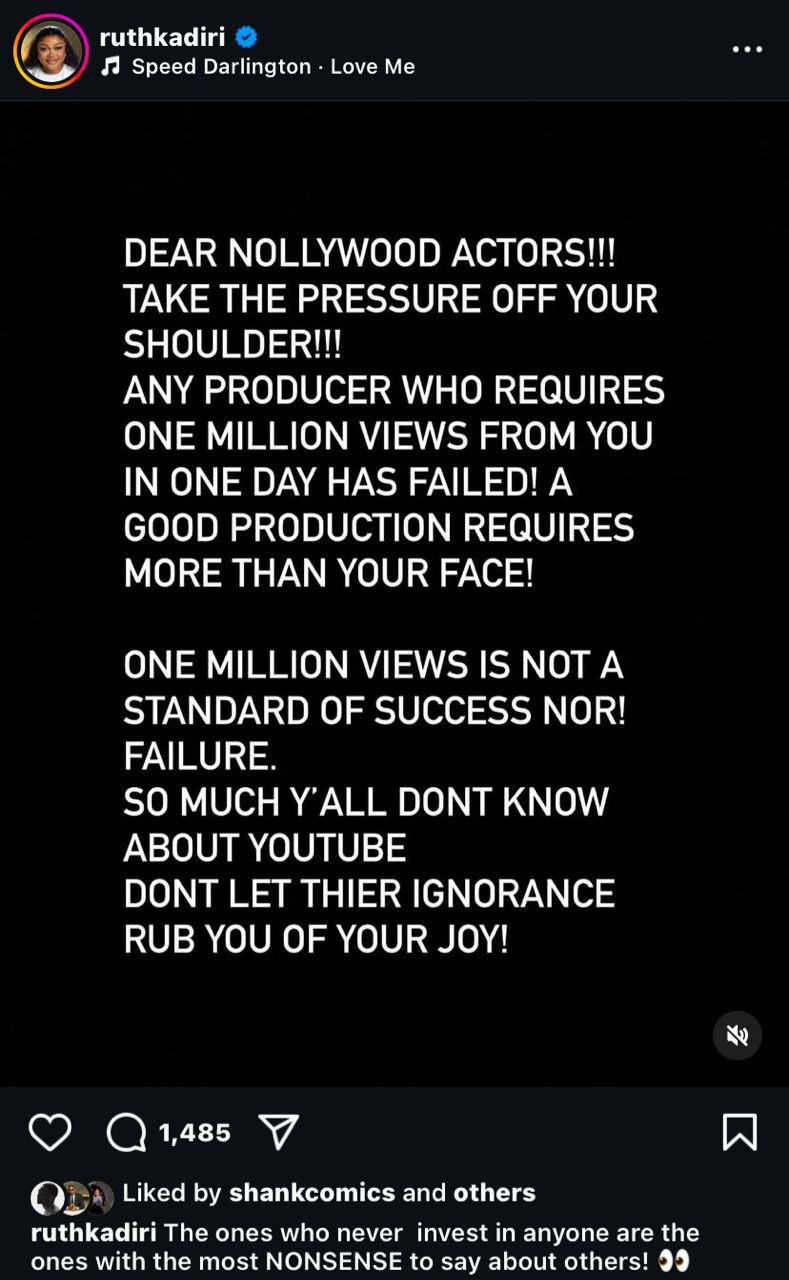Save this post with the bookmark
Viewport: 789px width, 1280px height.
click(739, 1132)
